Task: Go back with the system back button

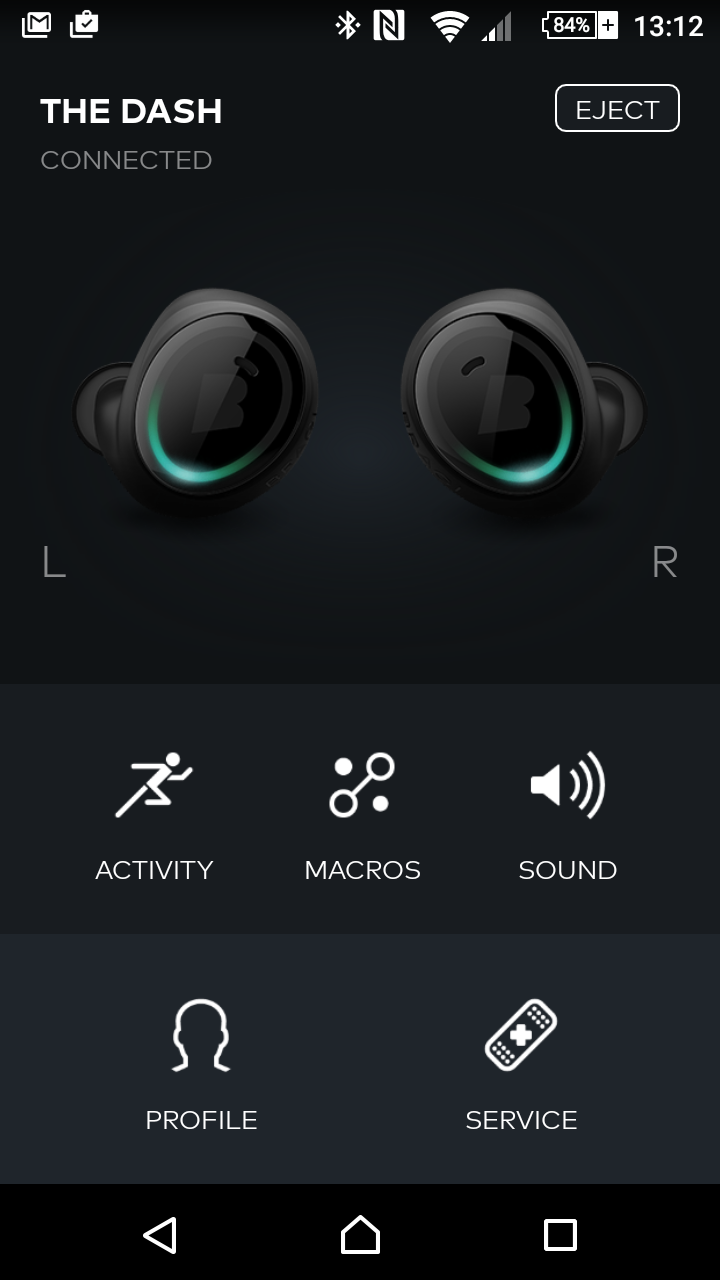Action: point(160,1235)
